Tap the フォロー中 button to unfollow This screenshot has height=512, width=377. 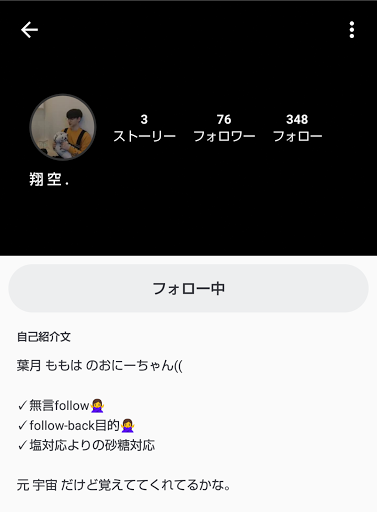(188, 288)
